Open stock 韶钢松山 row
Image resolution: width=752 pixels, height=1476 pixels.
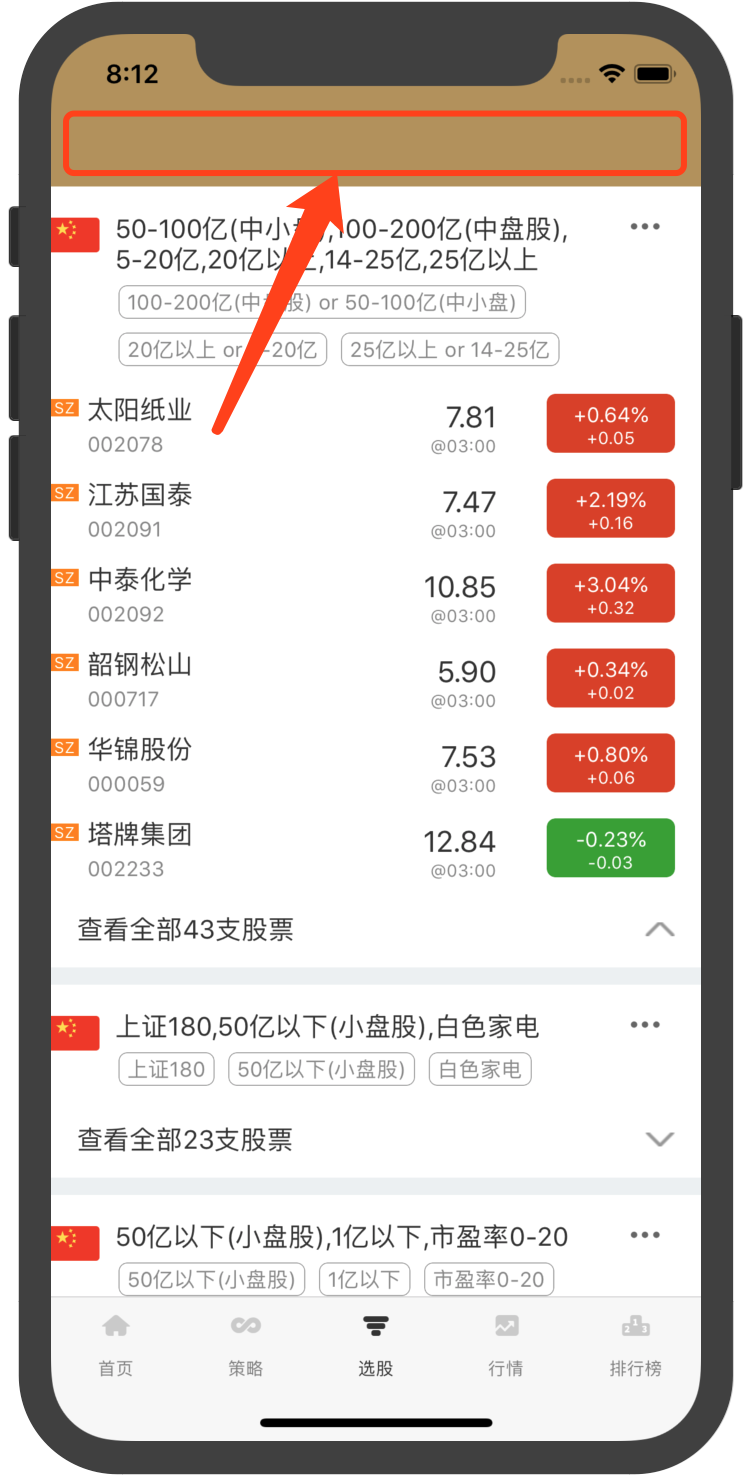point(375,680)
